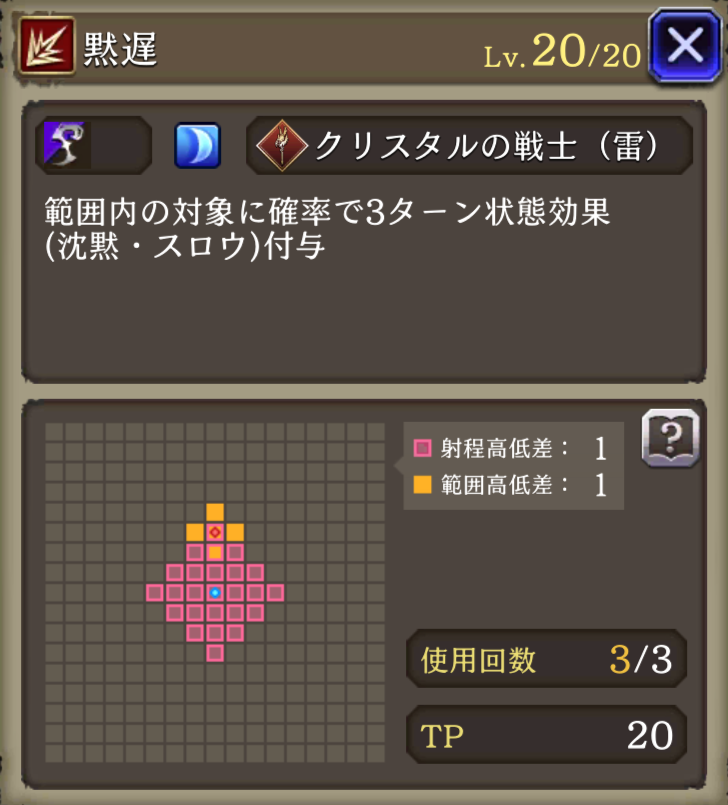Open the range help question mark icon
Viewport: 728px width, 805px height.
click(669, 438)
